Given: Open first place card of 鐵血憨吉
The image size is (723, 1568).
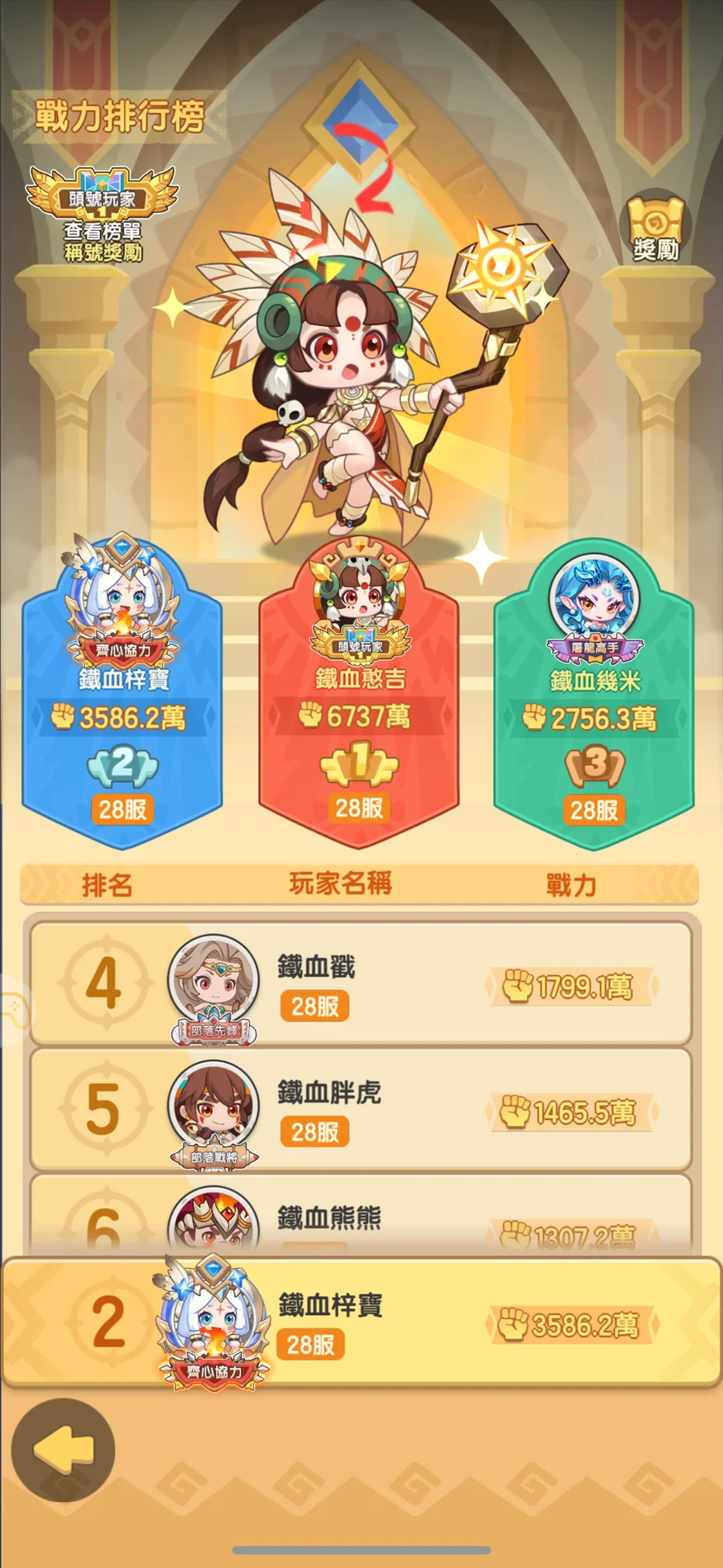Looking at the screenshot, I should click(358, 693).
